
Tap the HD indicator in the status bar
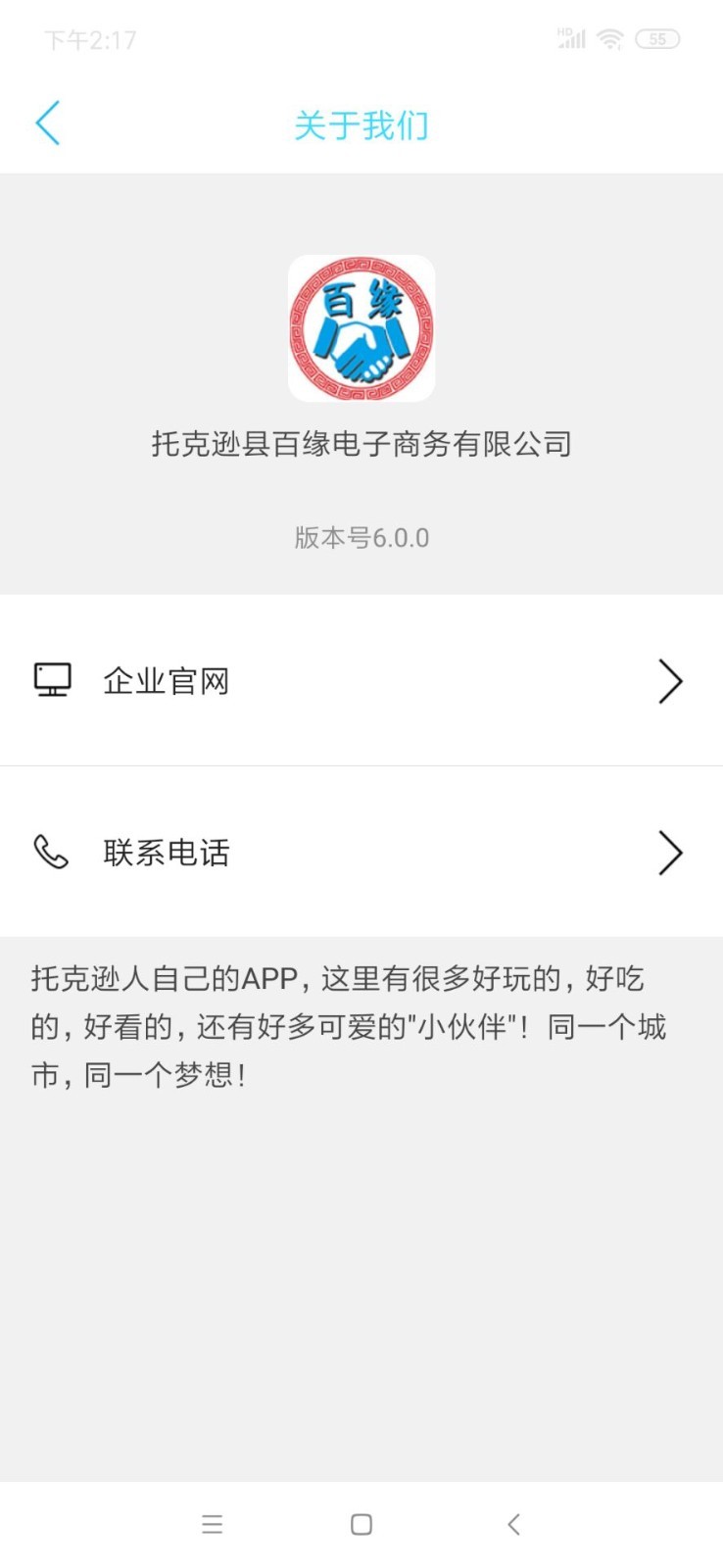562,29
